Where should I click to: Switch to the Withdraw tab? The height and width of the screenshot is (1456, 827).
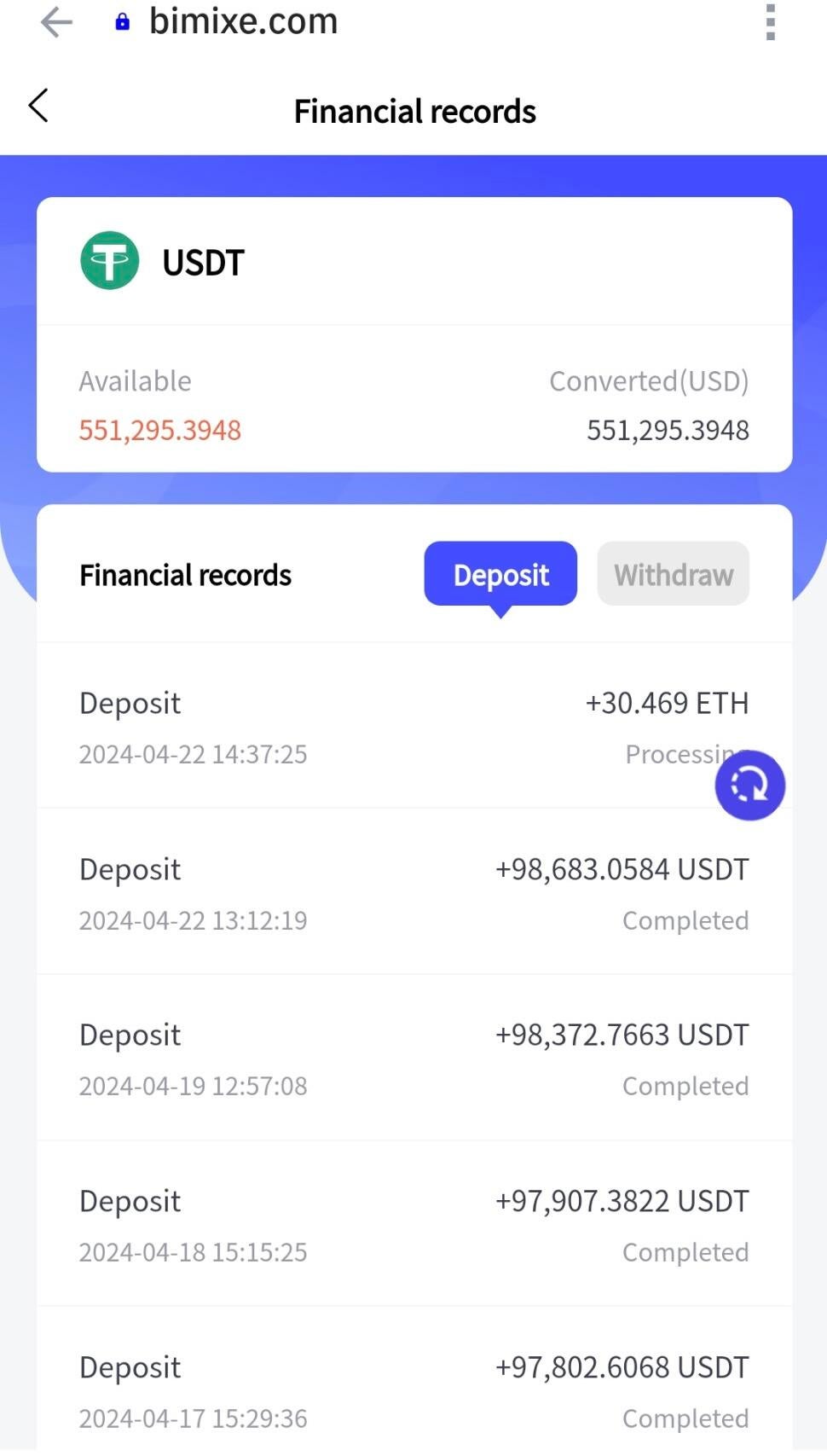click(673, 574)
